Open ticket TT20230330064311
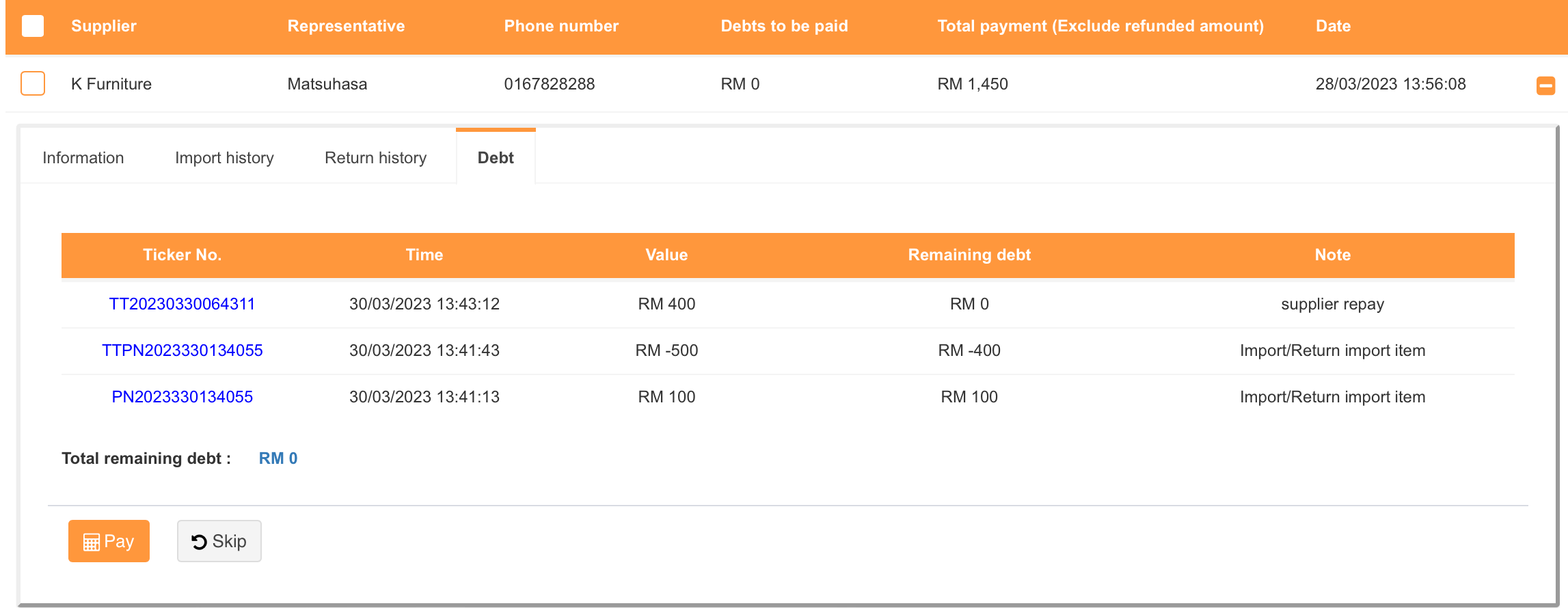Image resolution: width=1568 pixels, height=608 pixels. [x=182, y=304]
